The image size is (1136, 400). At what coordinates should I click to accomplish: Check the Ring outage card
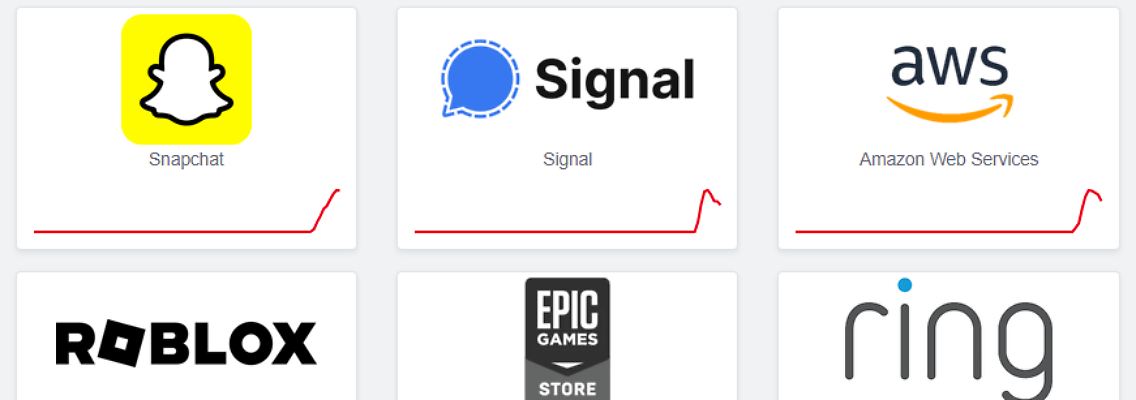tap(948, 338)
